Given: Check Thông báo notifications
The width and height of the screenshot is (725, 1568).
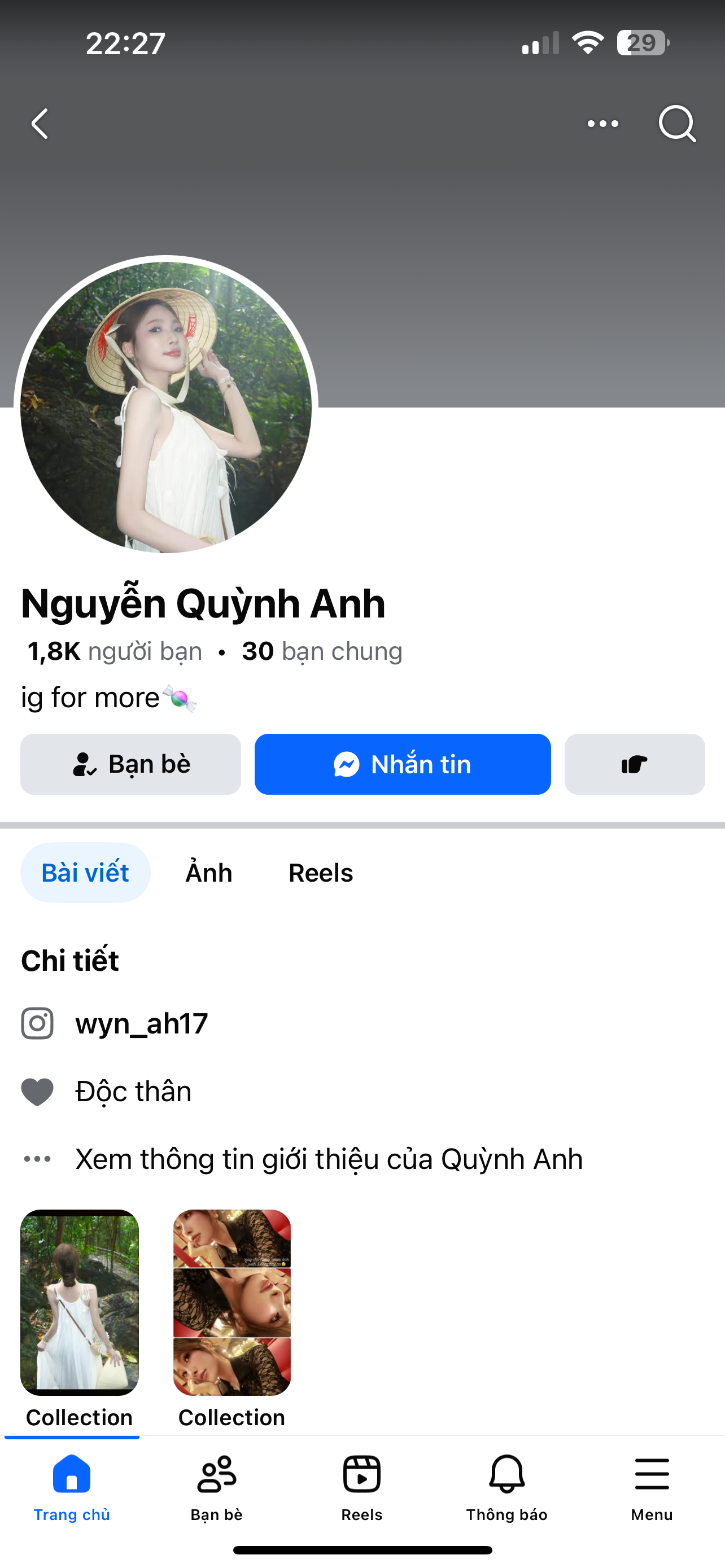Looking at the screenshot, I should (x=506, y=1486).
